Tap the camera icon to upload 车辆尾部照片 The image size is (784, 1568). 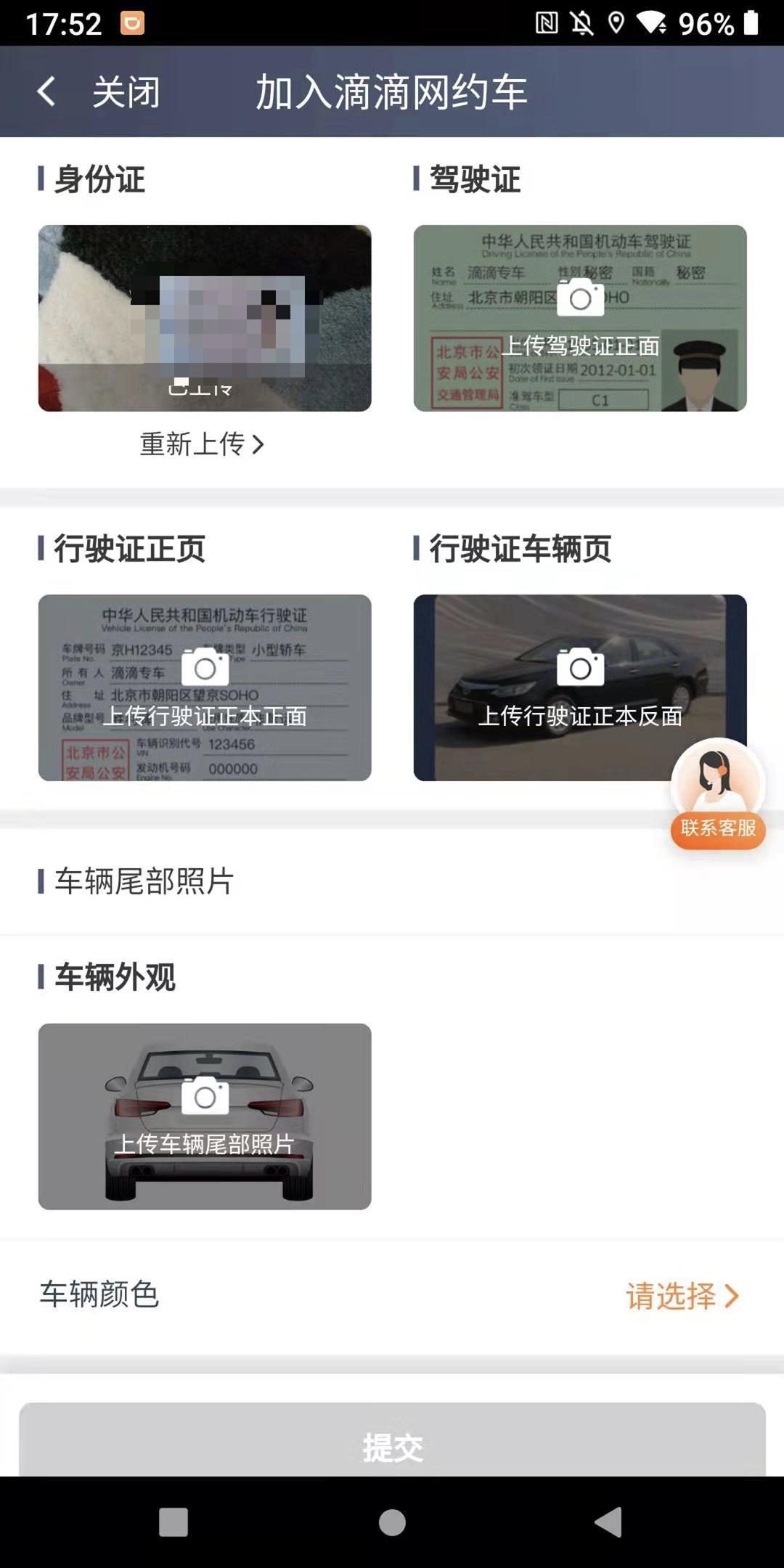pyautogui.click(x=205, y=1098)
